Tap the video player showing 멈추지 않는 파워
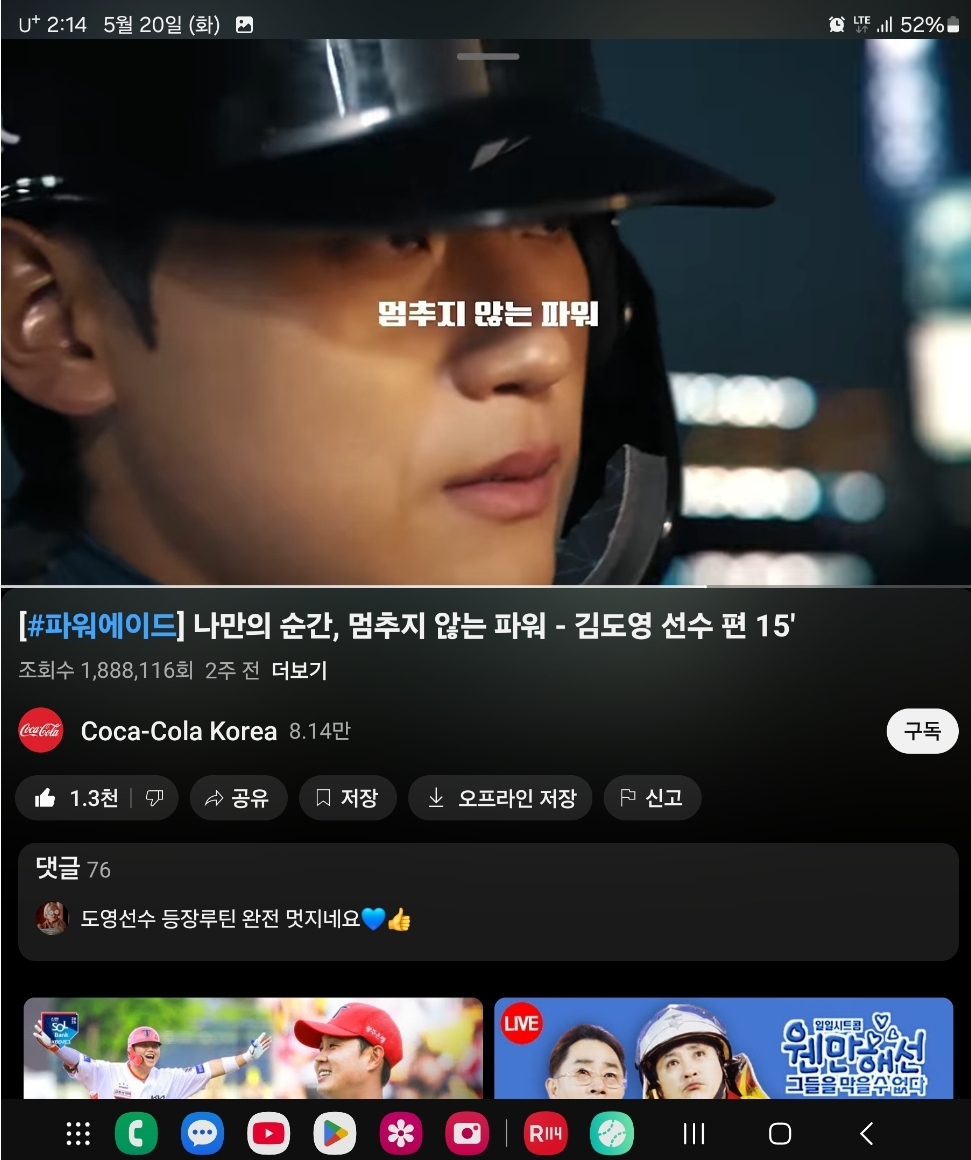Screen dimensions: 971x1160 (485, 312)
